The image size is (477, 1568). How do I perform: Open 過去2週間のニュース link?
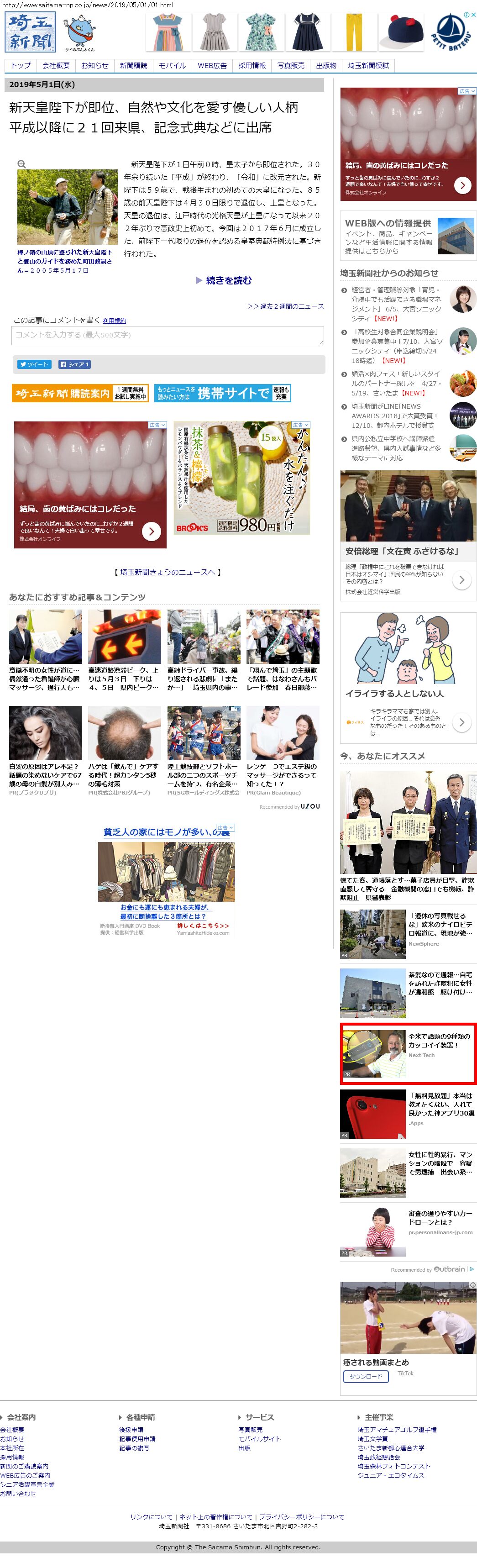(285, 306)
